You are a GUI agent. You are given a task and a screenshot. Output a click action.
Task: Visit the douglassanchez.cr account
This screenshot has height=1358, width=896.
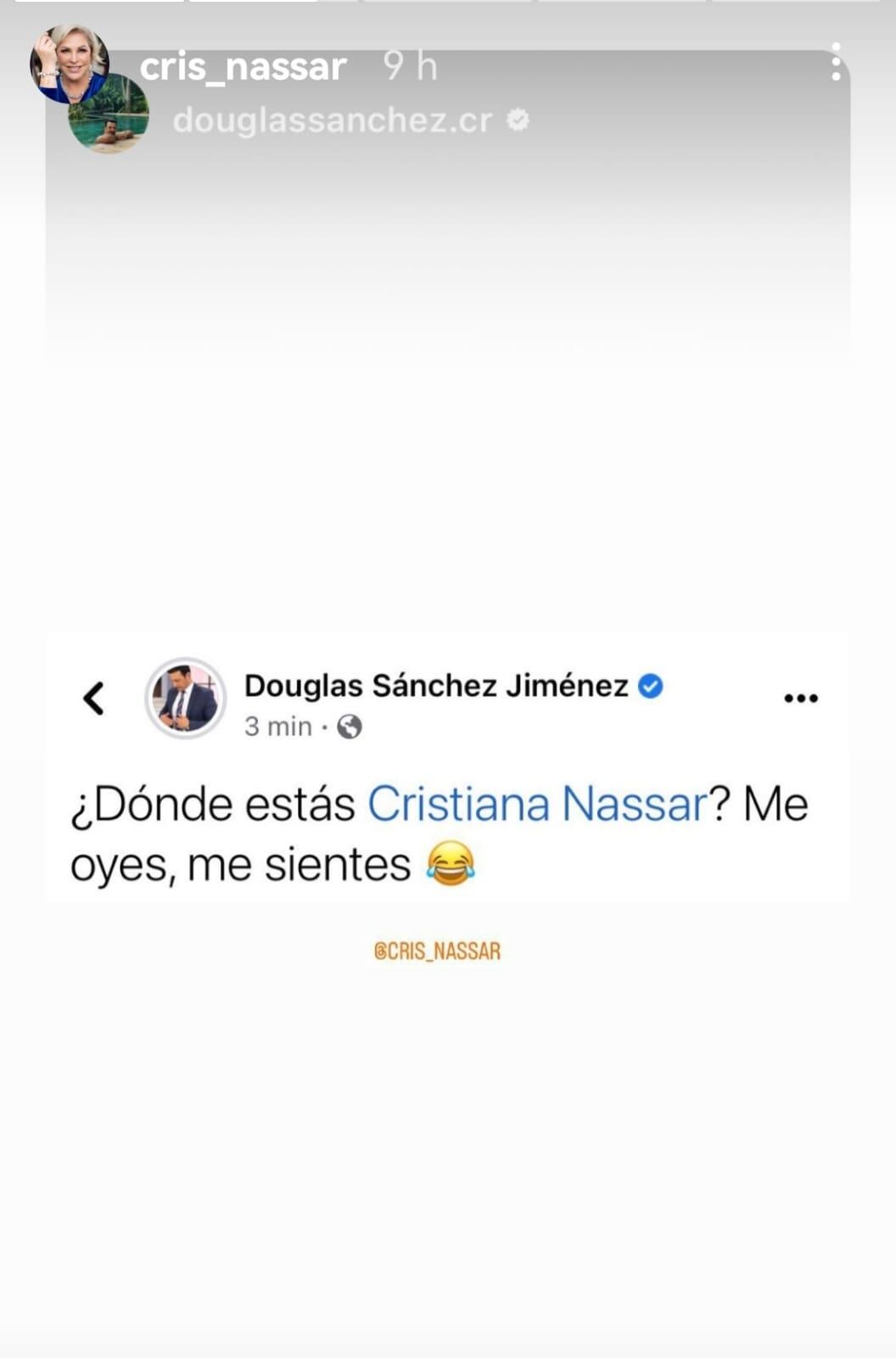tap(333, 121)
